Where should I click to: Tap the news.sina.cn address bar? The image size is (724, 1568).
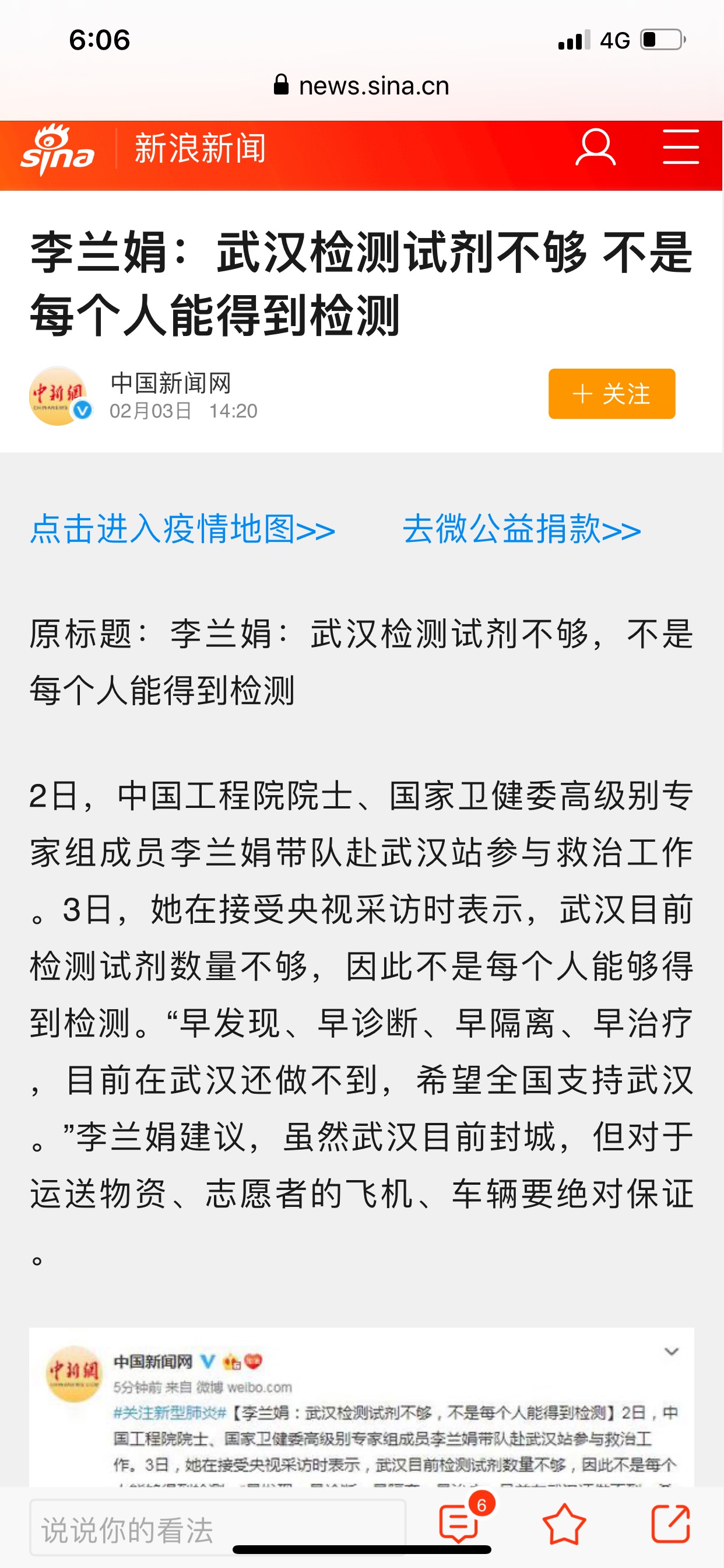tap(362, 86)
